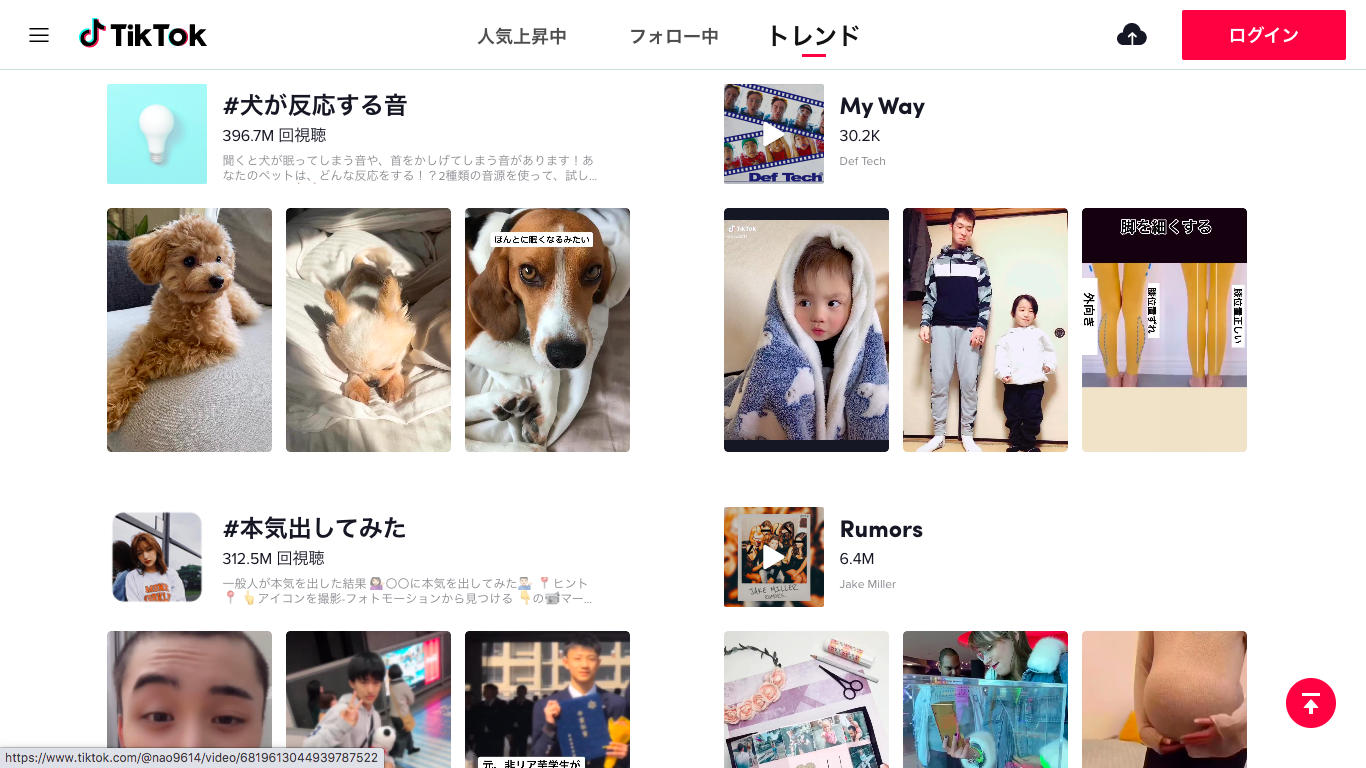Screen dimensions: 1366x768
Task: Open the hamburger menu
Action: [x=39, y=35]
